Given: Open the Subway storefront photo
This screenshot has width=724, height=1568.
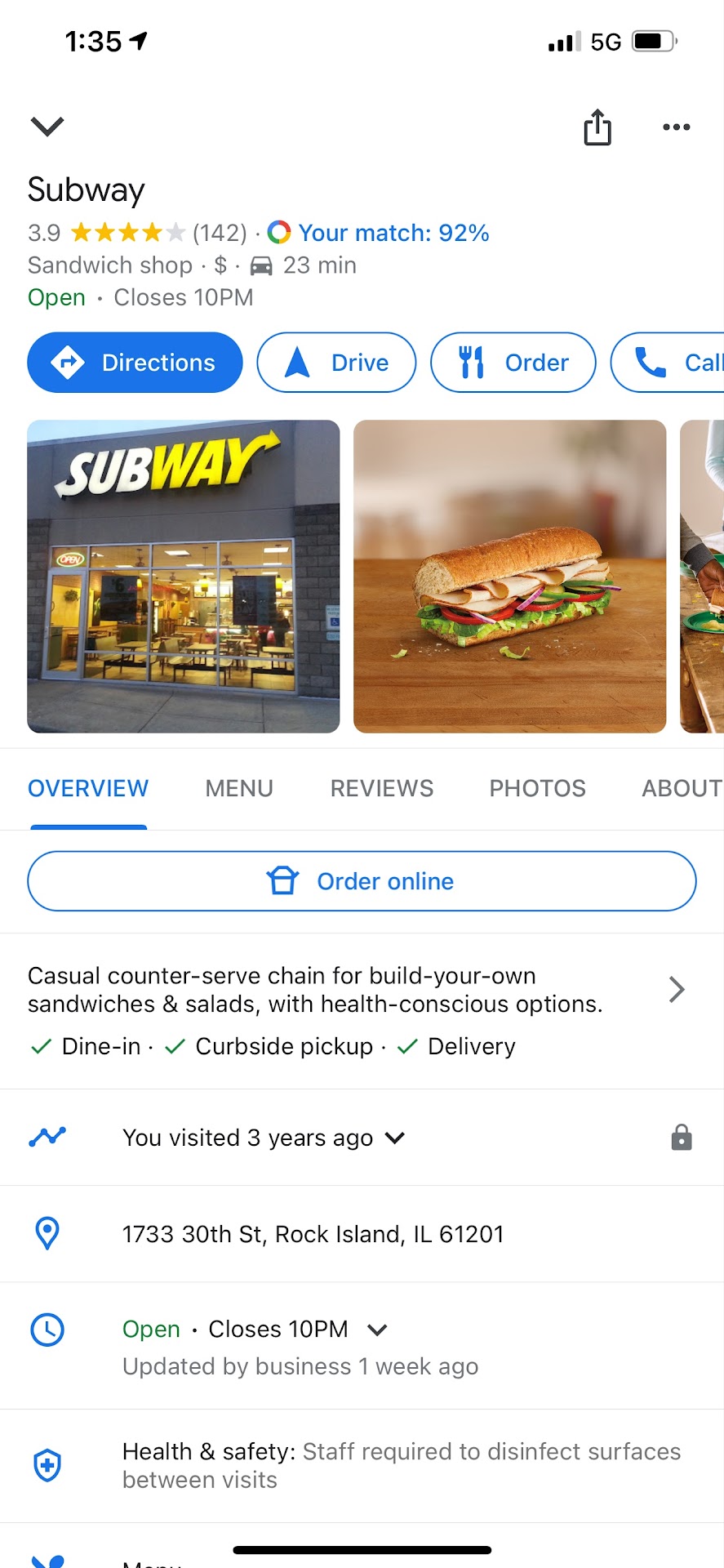Looking at the screenshot, I should (x=183, y=576).
